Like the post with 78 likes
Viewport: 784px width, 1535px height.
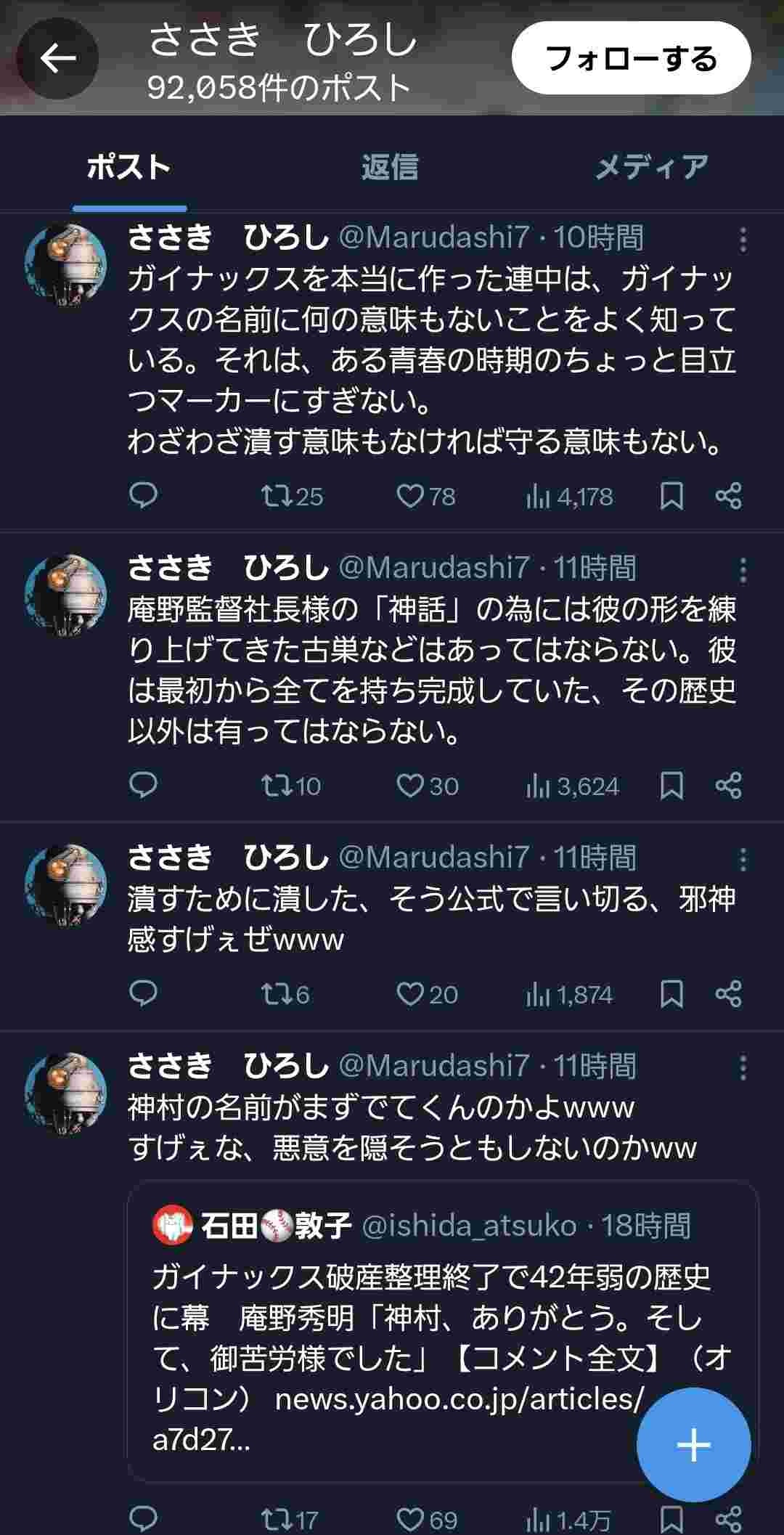(410, 496)
